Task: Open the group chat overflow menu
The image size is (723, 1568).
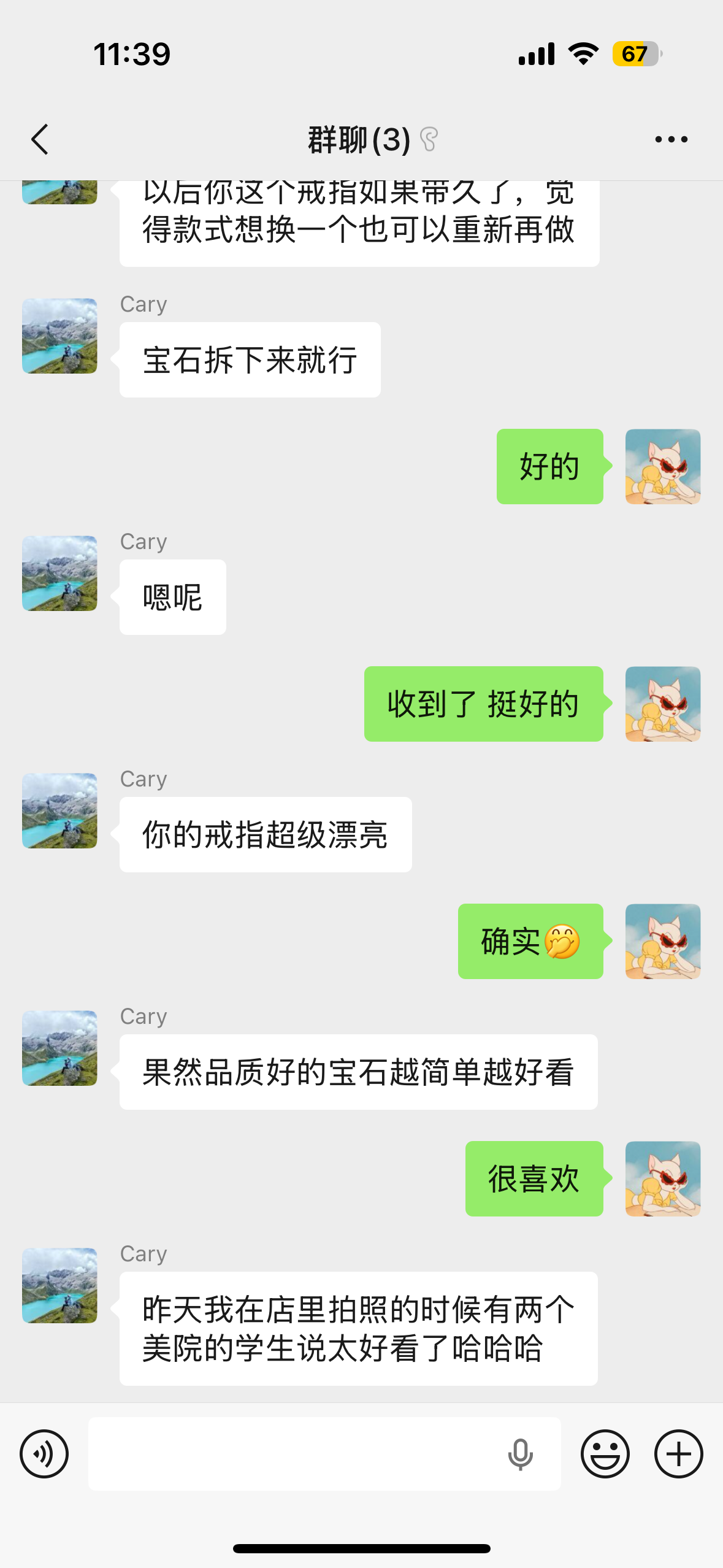Action: point(671,139)
